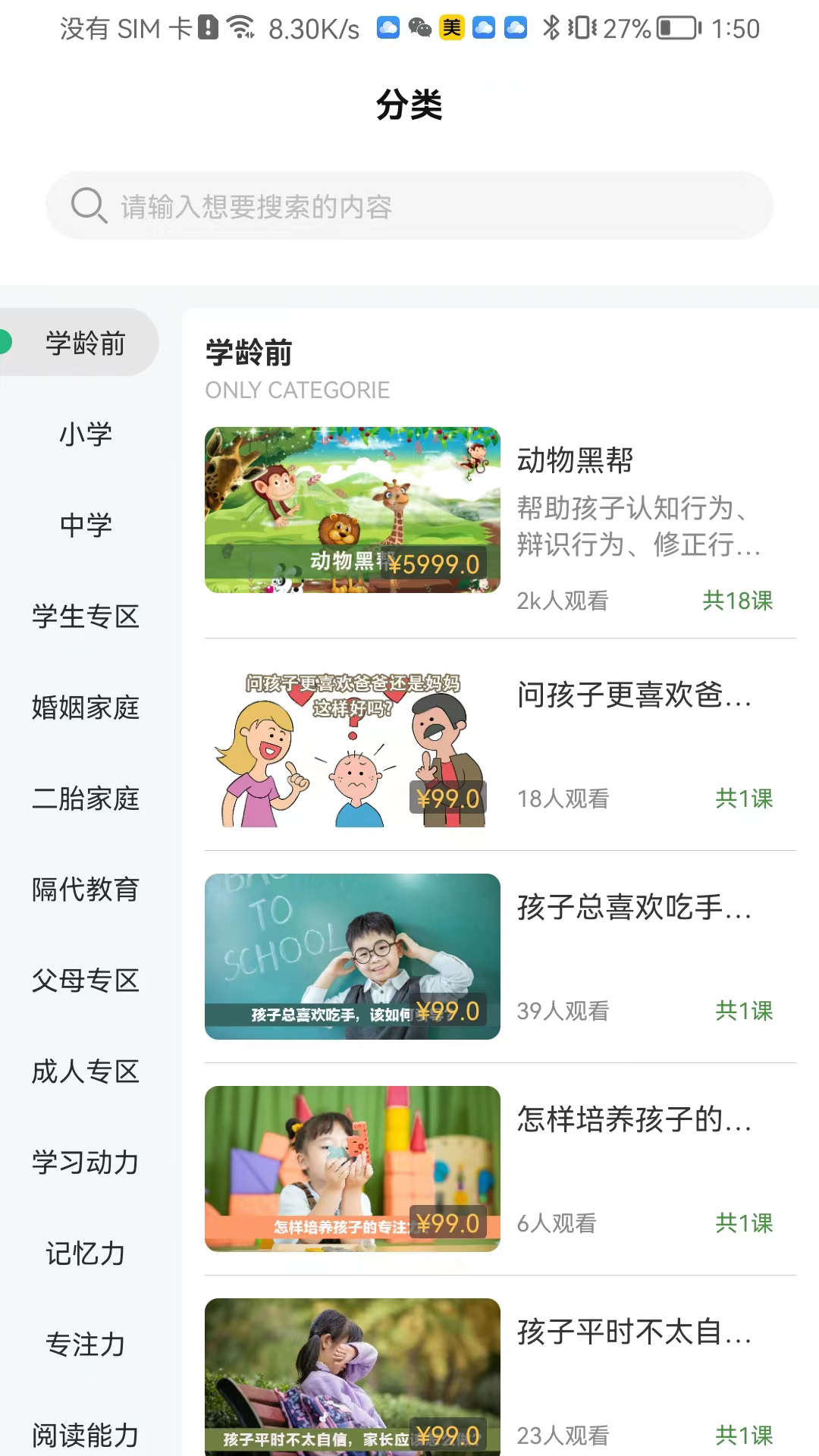Select the 隔代教育 category
The width and height of the screenshot is (819, 1456).
click(x=86, y=890)
